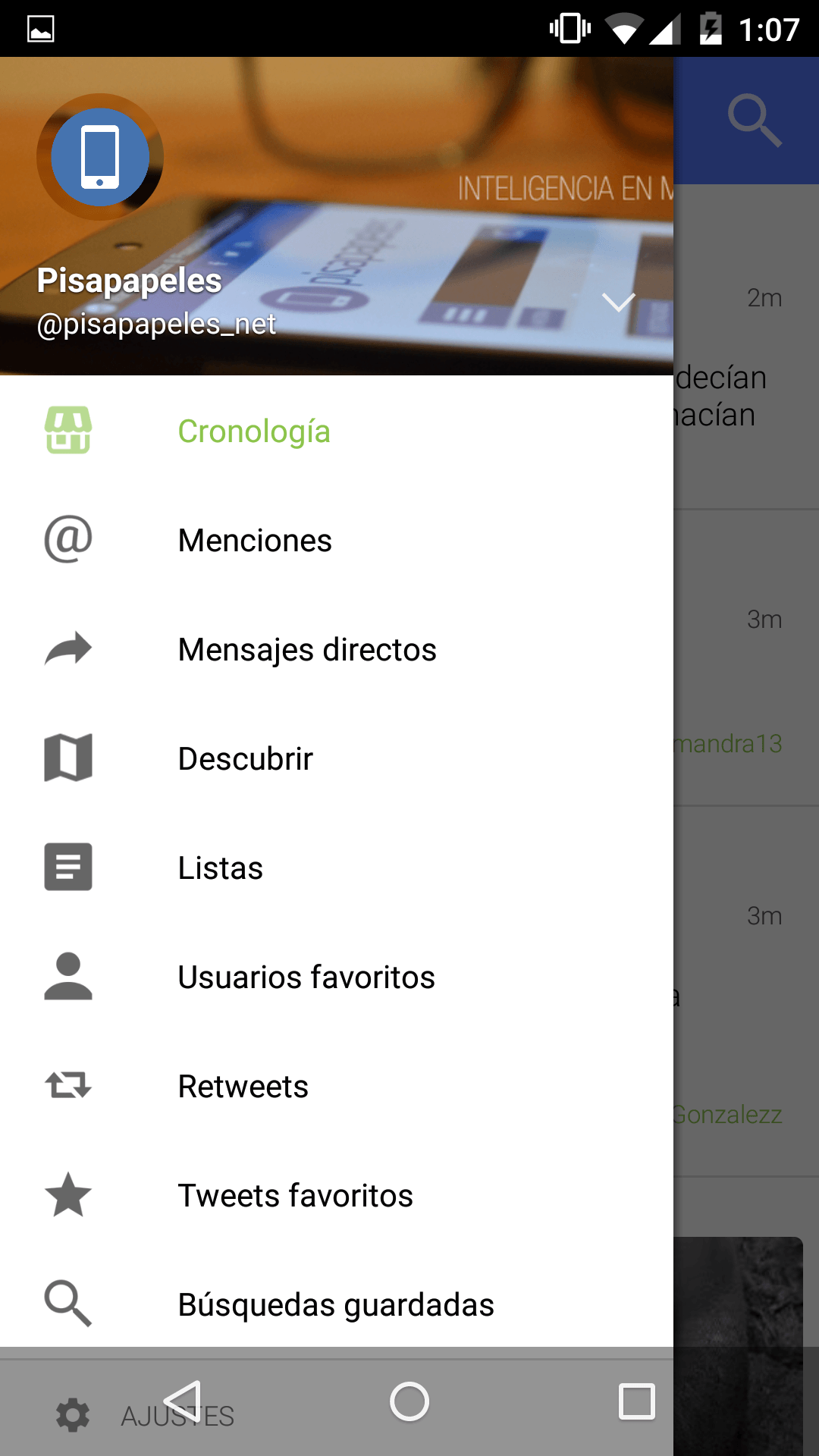Screen dimensions: 819x1456
Task: Open Menciones
Action: point(255,541)
